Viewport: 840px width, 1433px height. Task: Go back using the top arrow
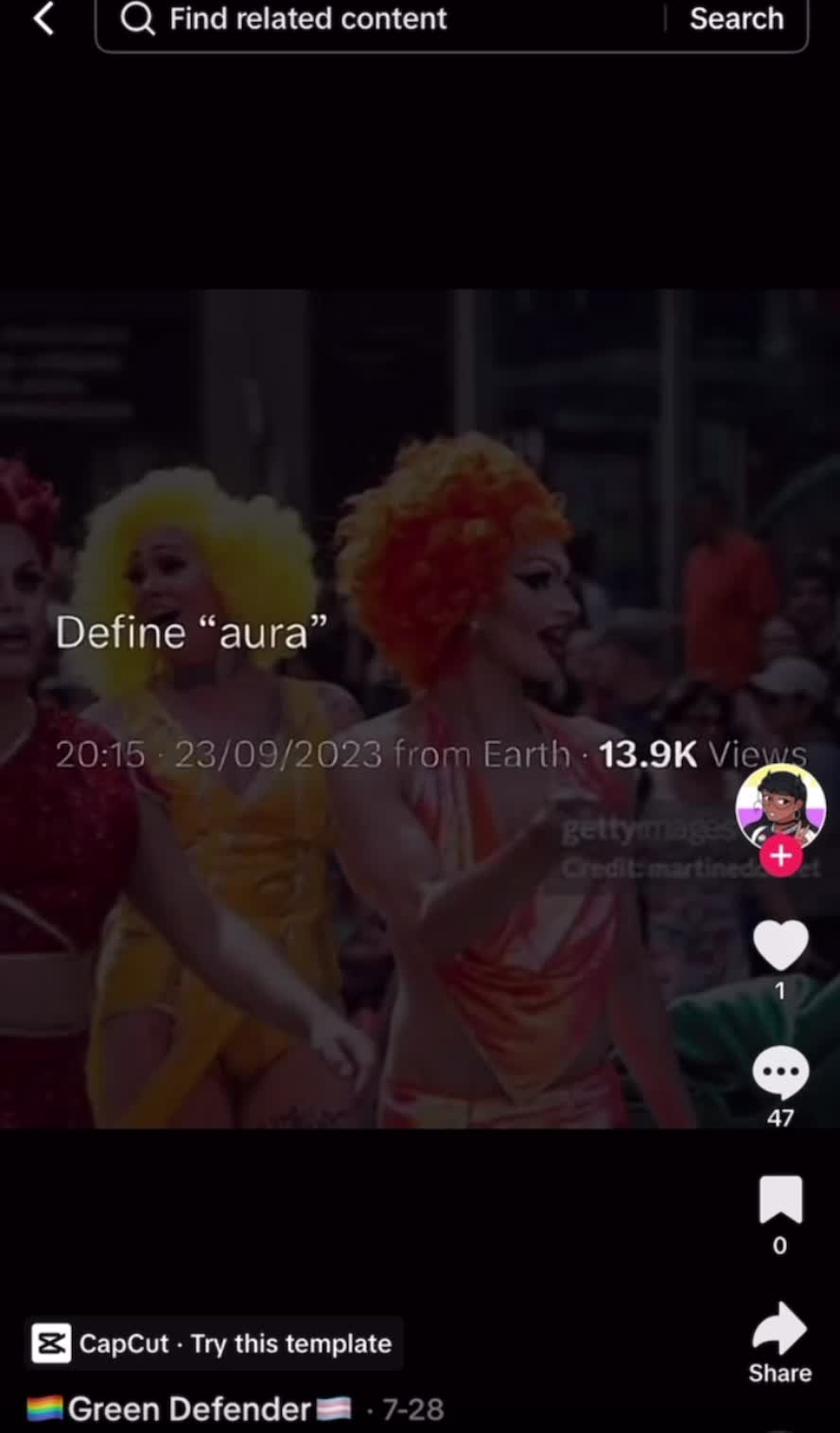[x=44, y=19]
